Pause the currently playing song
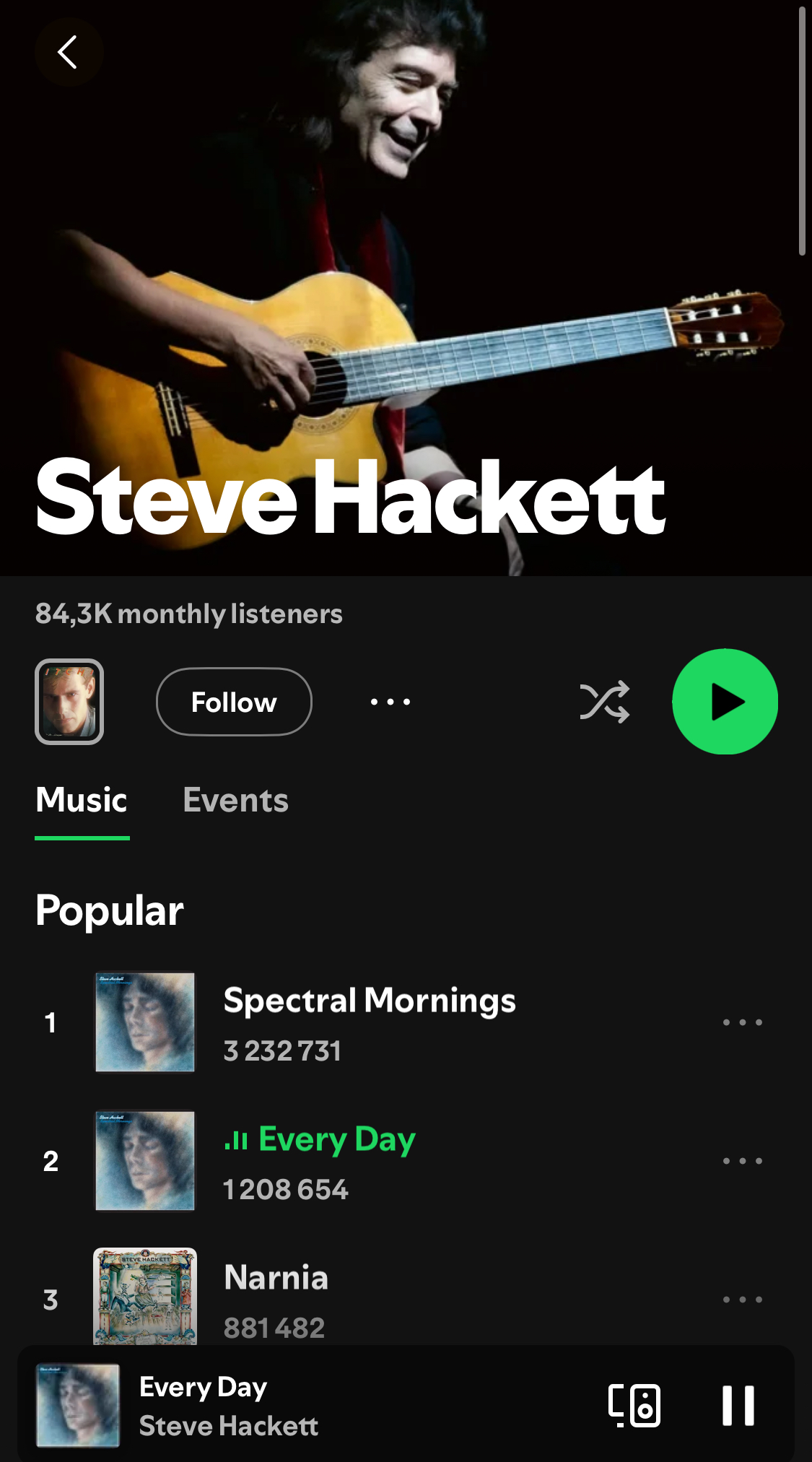Screen dimensions: 812x1462 point(738,1406)
